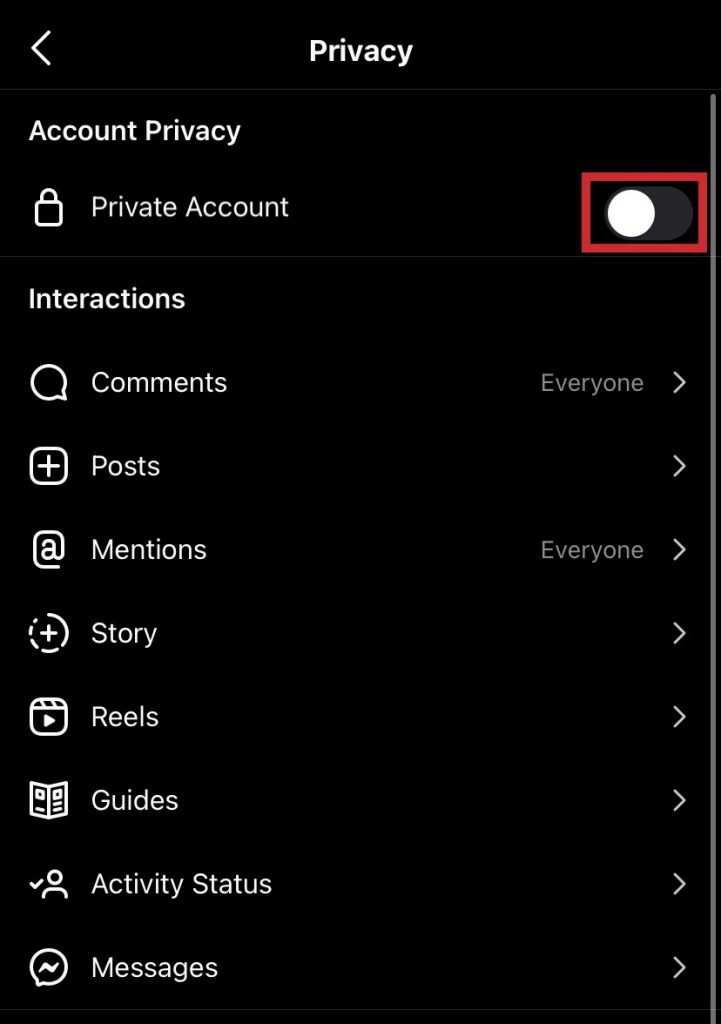Expand the Story settings chevron
Screen dimensions: 721x1024
679,633
